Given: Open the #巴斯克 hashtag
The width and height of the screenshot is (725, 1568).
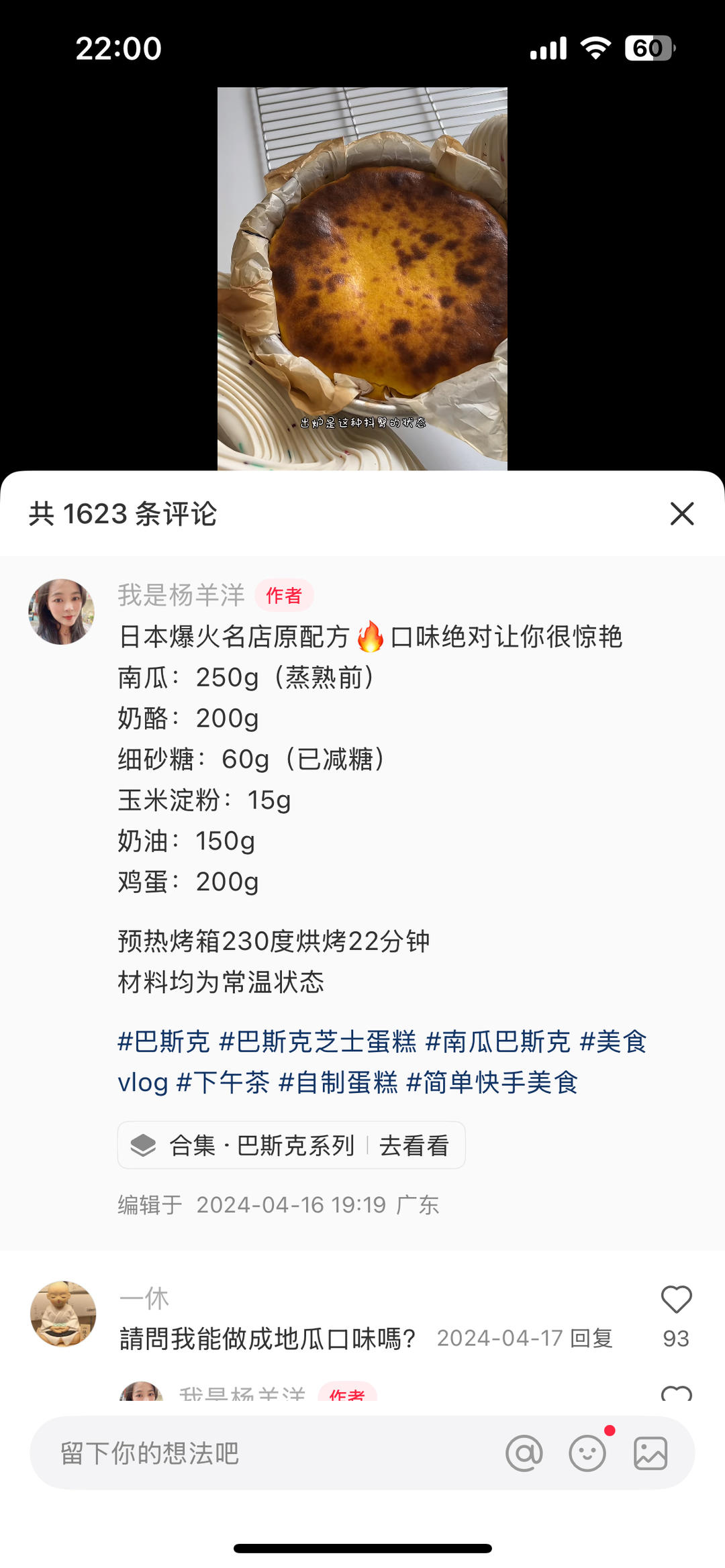Looking at the screenshot, I should [164, 1041].
